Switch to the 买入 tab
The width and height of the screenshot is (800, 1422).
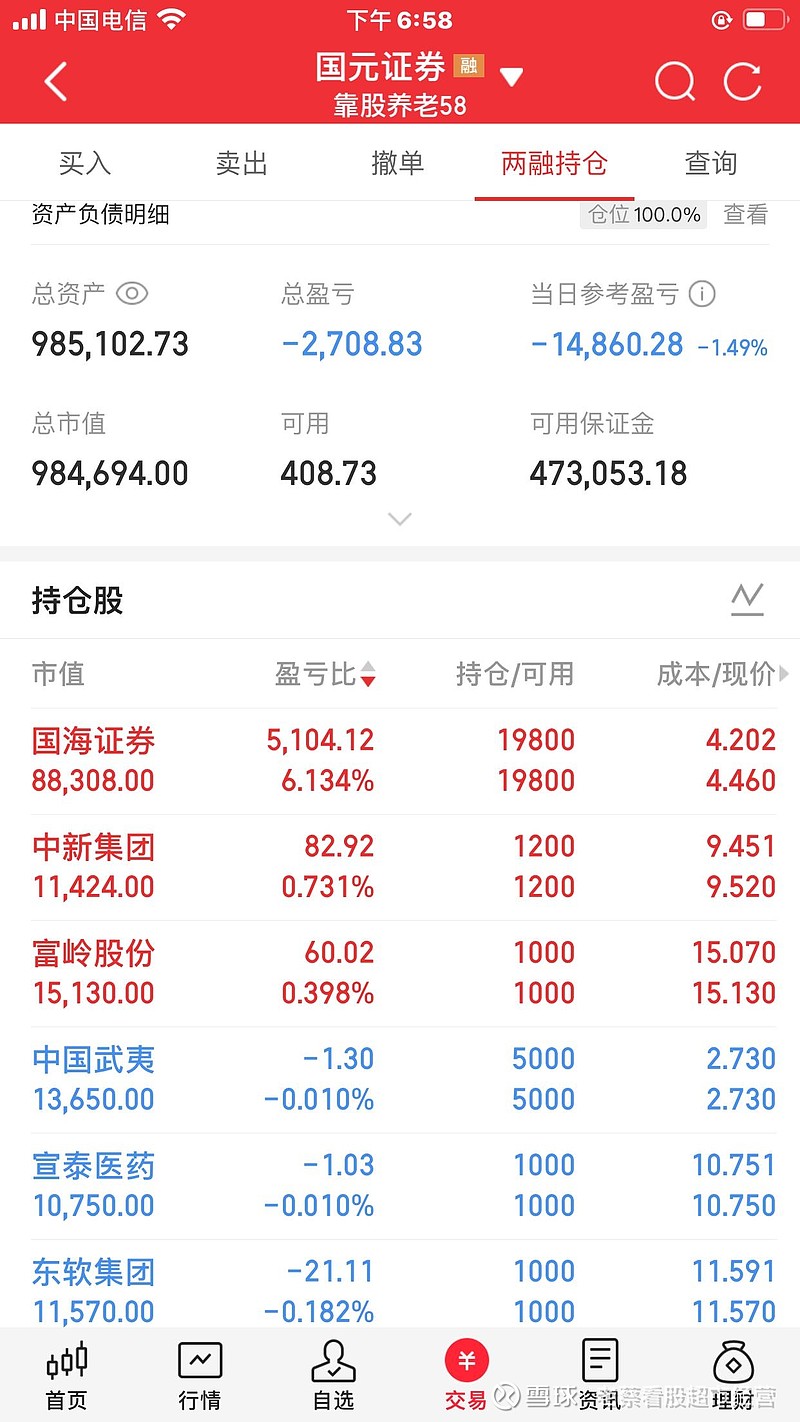pos(85,163)
